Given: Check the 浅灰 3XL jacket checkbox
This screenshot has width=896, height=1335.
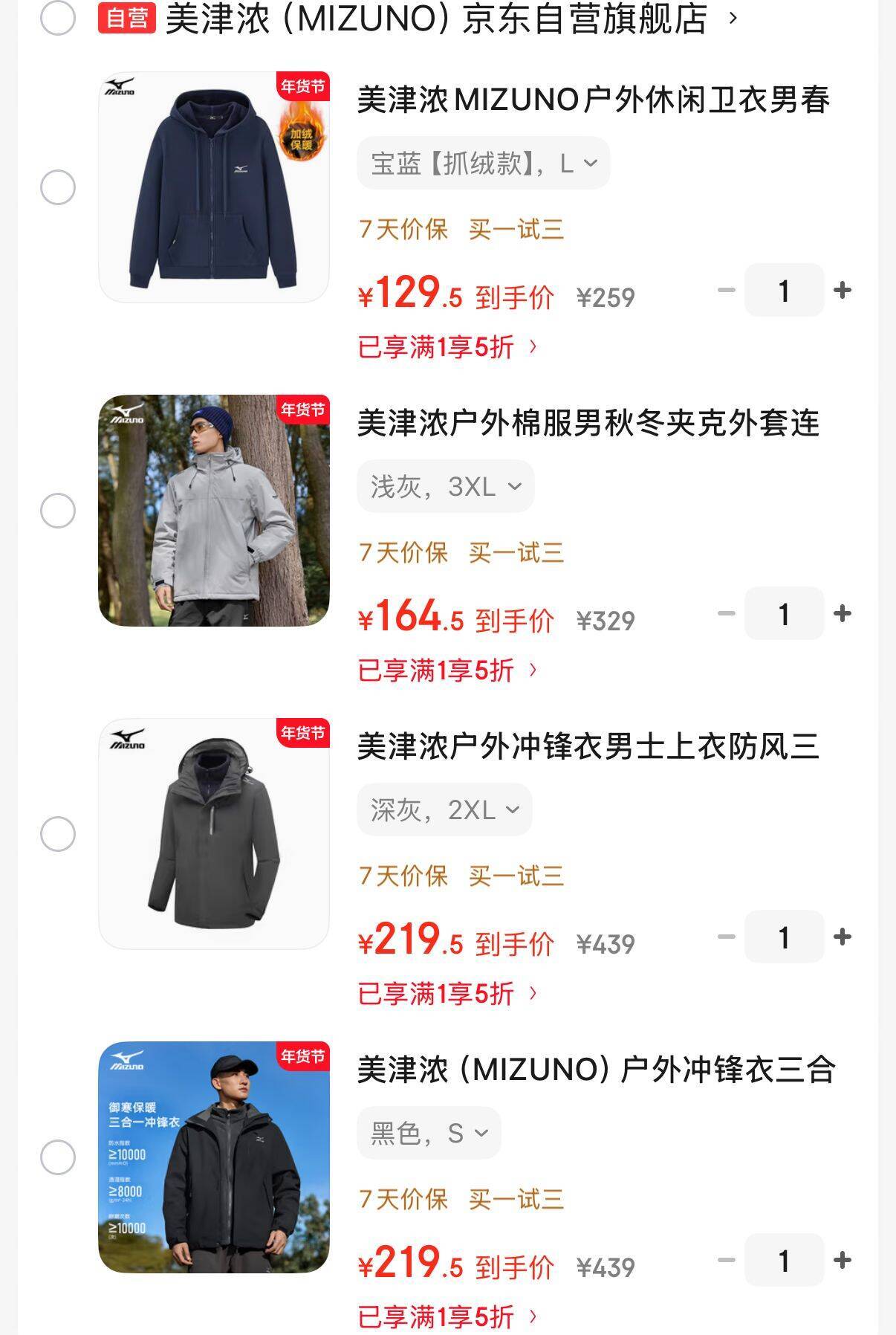Looking at the screenshot, I should click(x=58, y=511).
